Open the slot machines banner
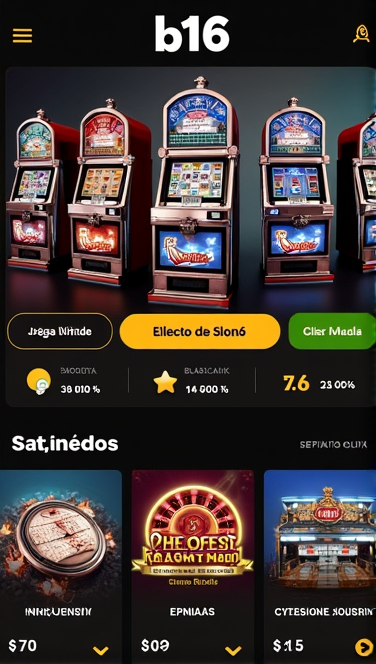 [191, 189]
